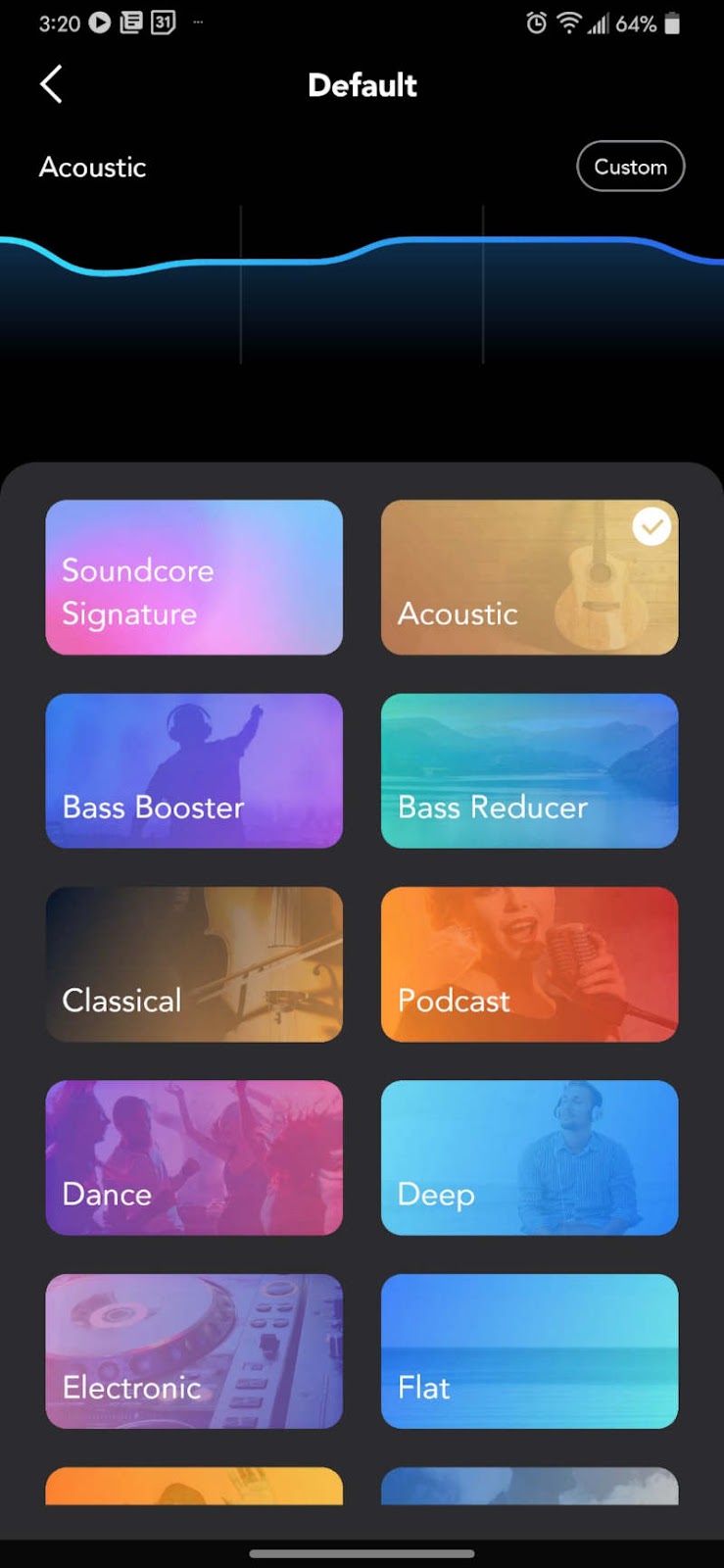This screenshot has height=1568, width=724.
Task: Choose the Dance preset card
Action: point(194,1156)
